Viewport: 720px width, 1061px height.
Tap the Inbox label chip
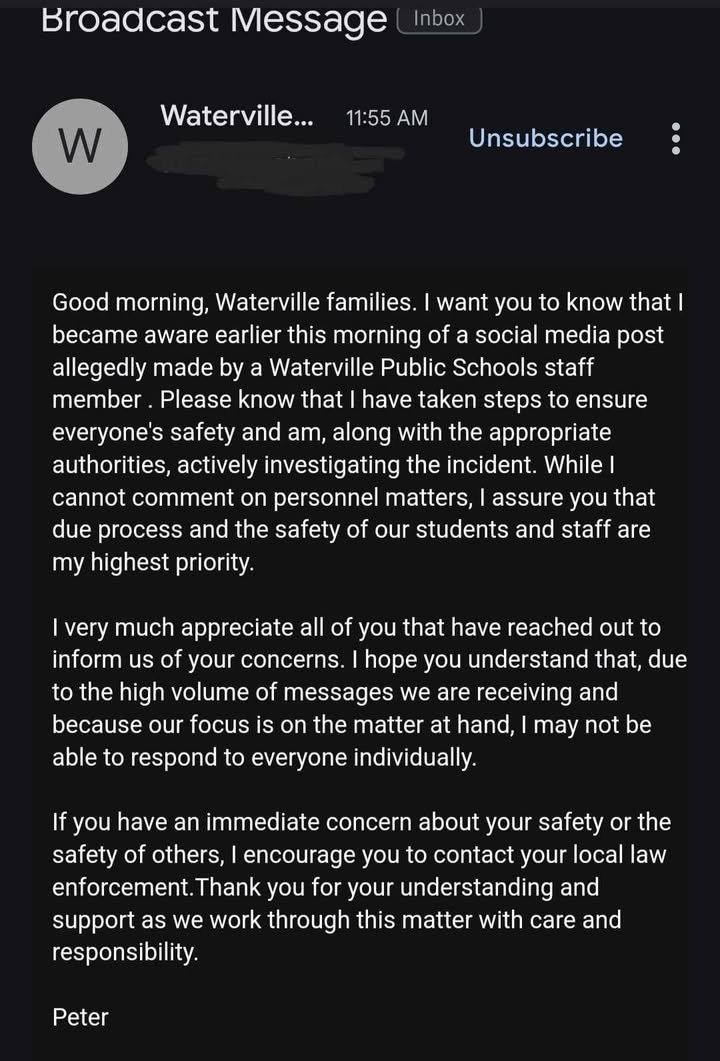click(439, 19)
